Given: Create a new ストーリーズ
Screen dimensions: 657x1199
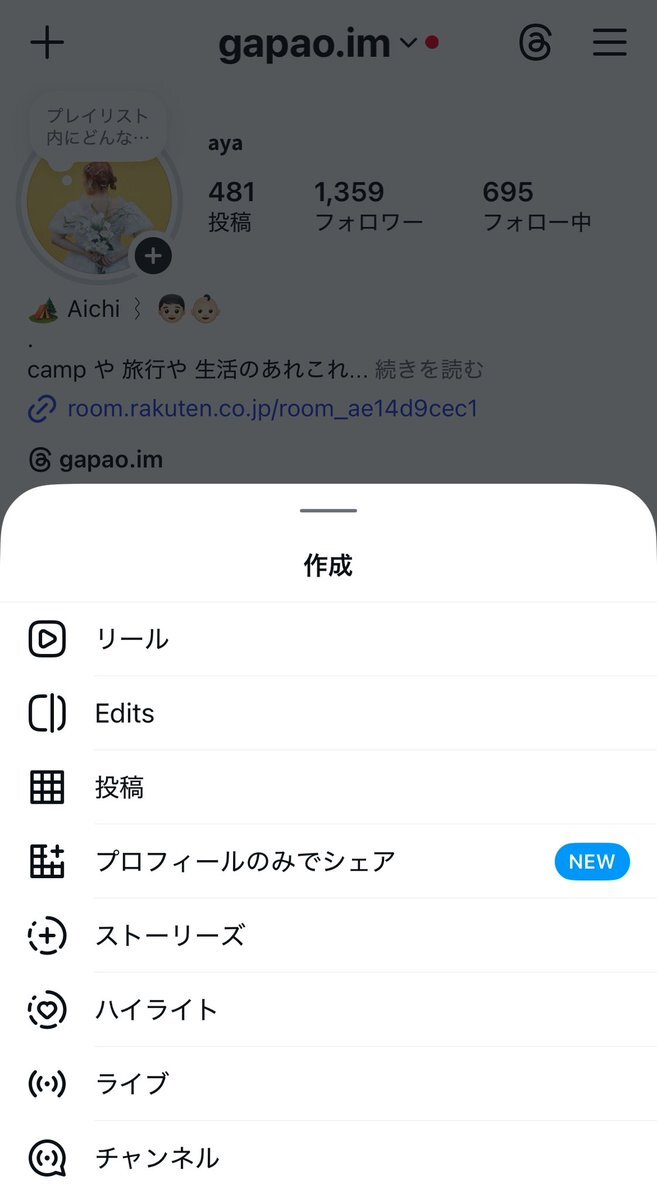Looking at the screenshot, I should [170, 935].
